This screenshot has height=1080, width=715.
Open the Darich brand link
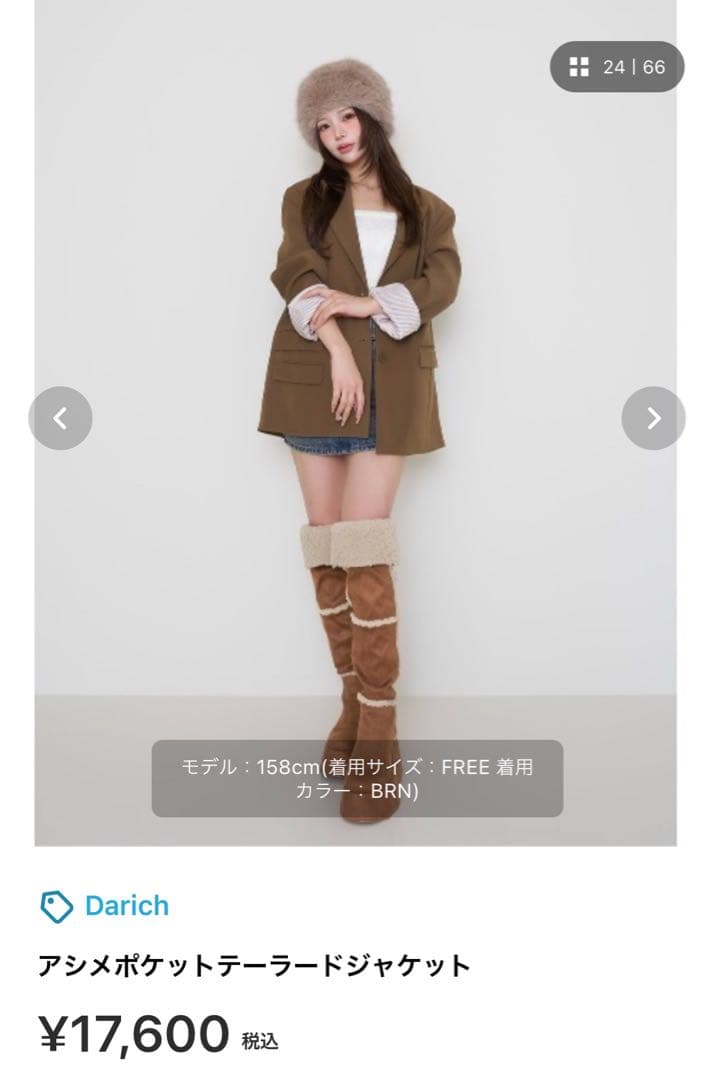click(125, 906)
